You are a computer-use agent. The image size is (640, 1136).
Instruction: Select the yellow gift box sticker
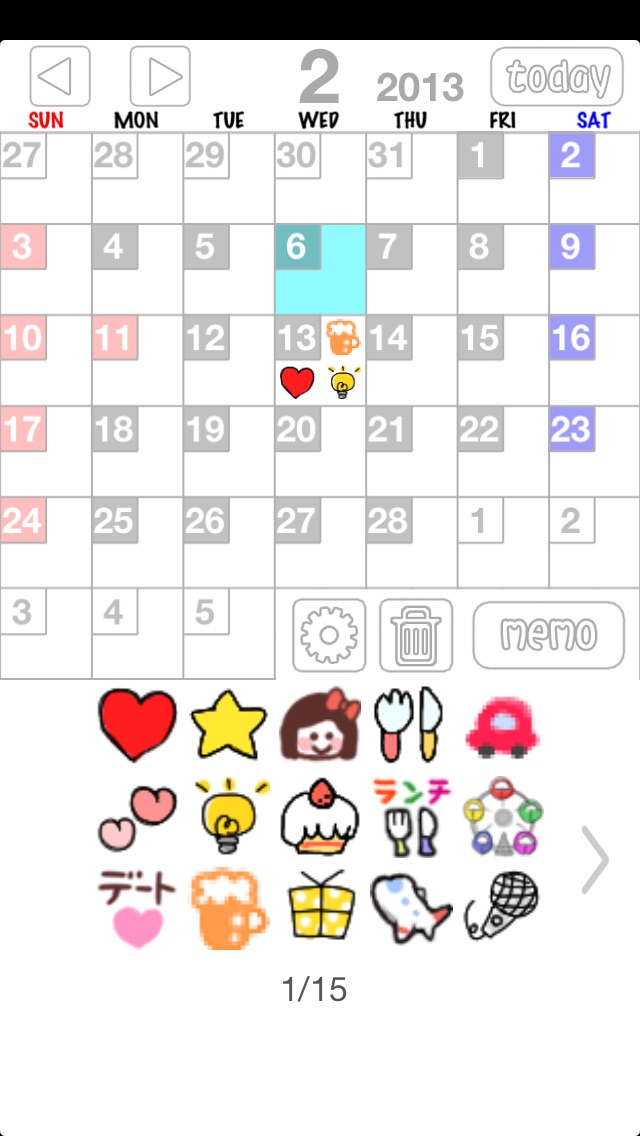320,908
